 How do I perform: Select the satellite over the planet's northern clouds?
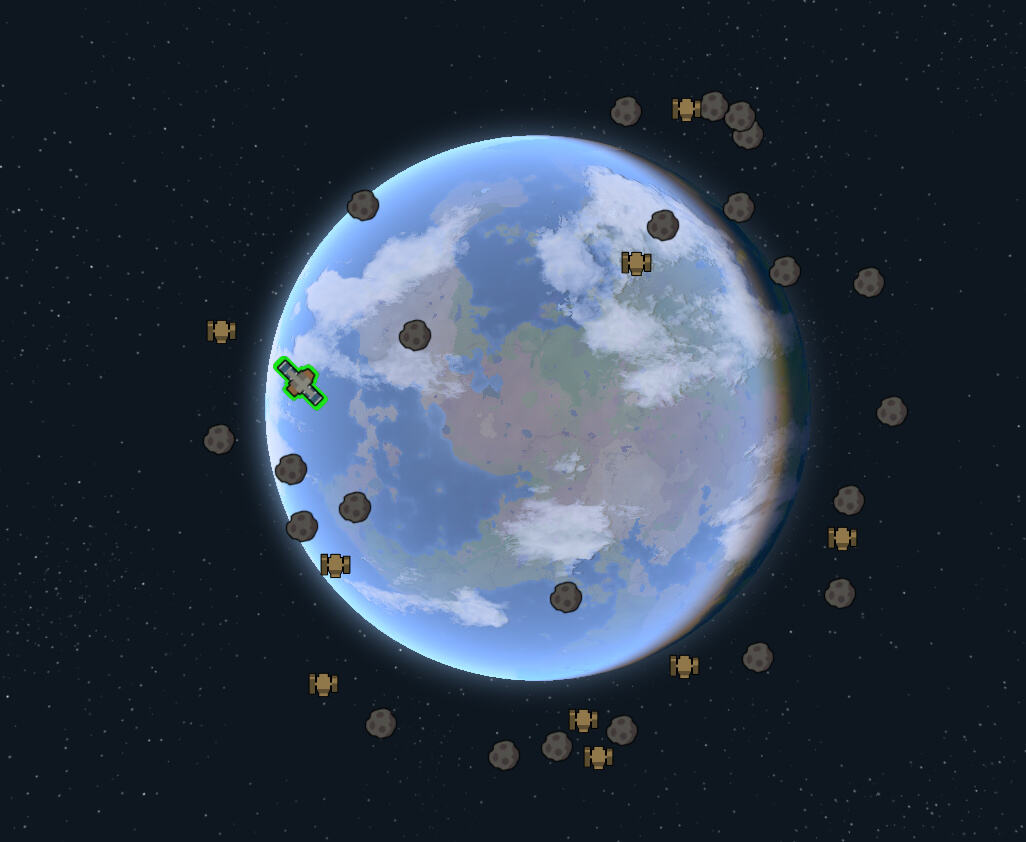pyautogui.click(x=636, y=263)
